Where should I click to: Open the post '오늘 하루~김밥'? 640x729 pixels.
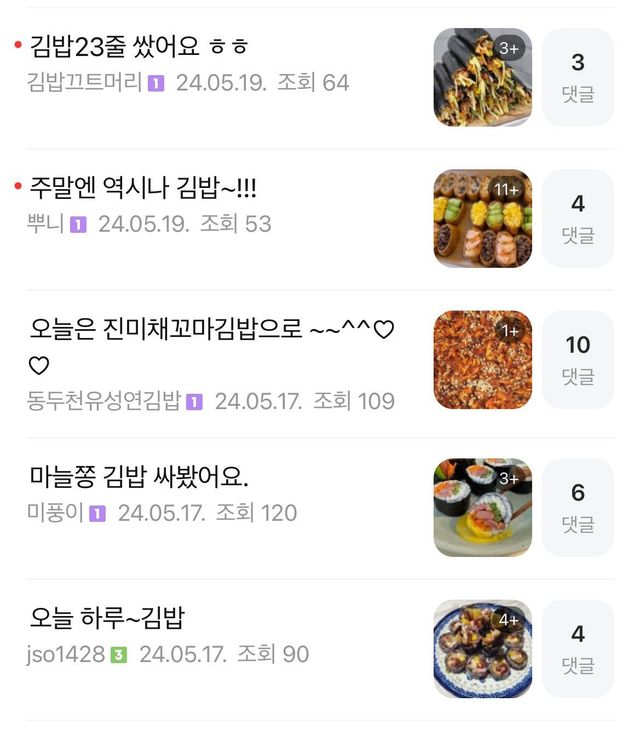pos(107,618)
